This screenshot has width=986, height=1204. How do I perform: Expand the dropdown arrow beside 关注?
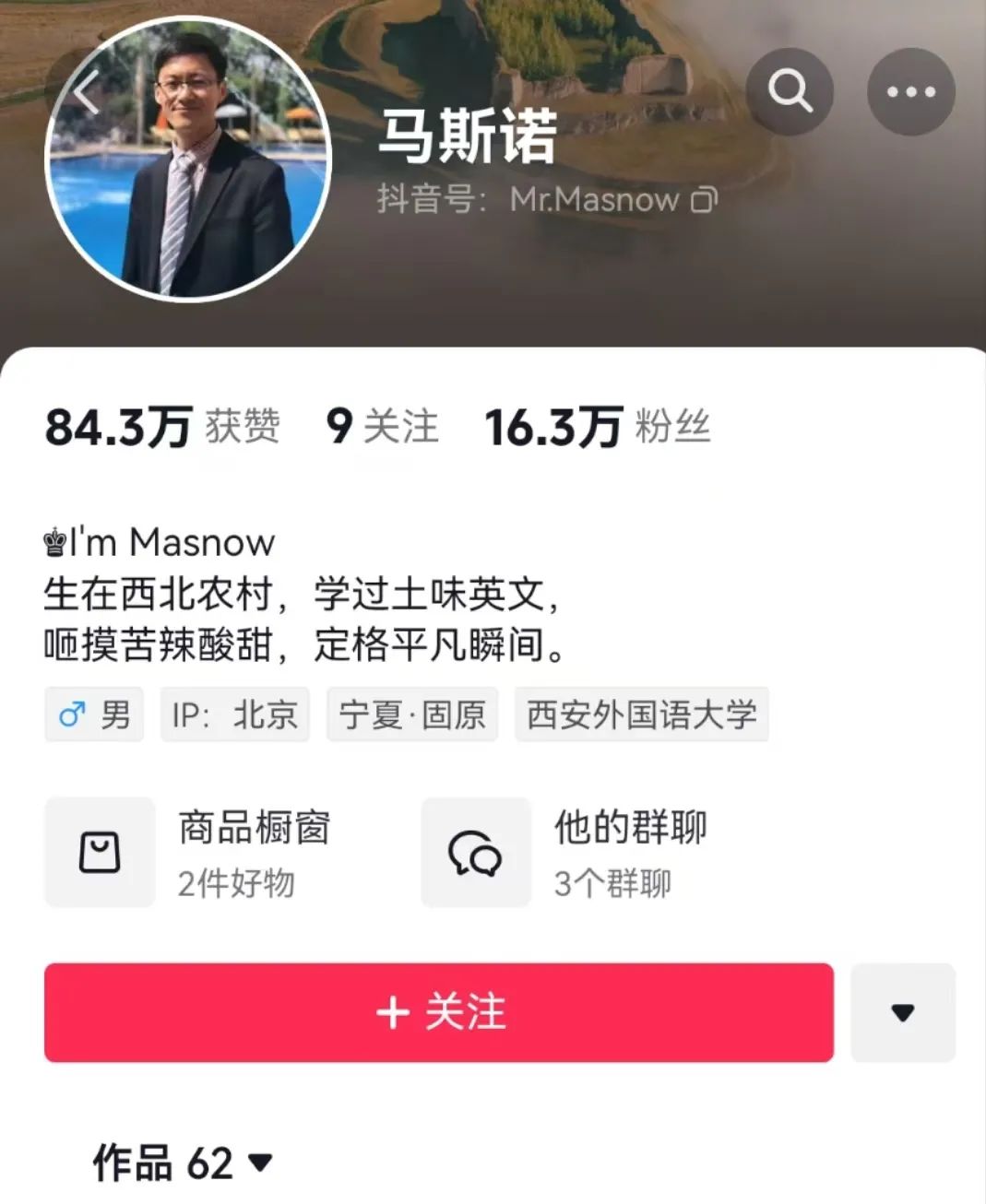[x=902, y=1012]
